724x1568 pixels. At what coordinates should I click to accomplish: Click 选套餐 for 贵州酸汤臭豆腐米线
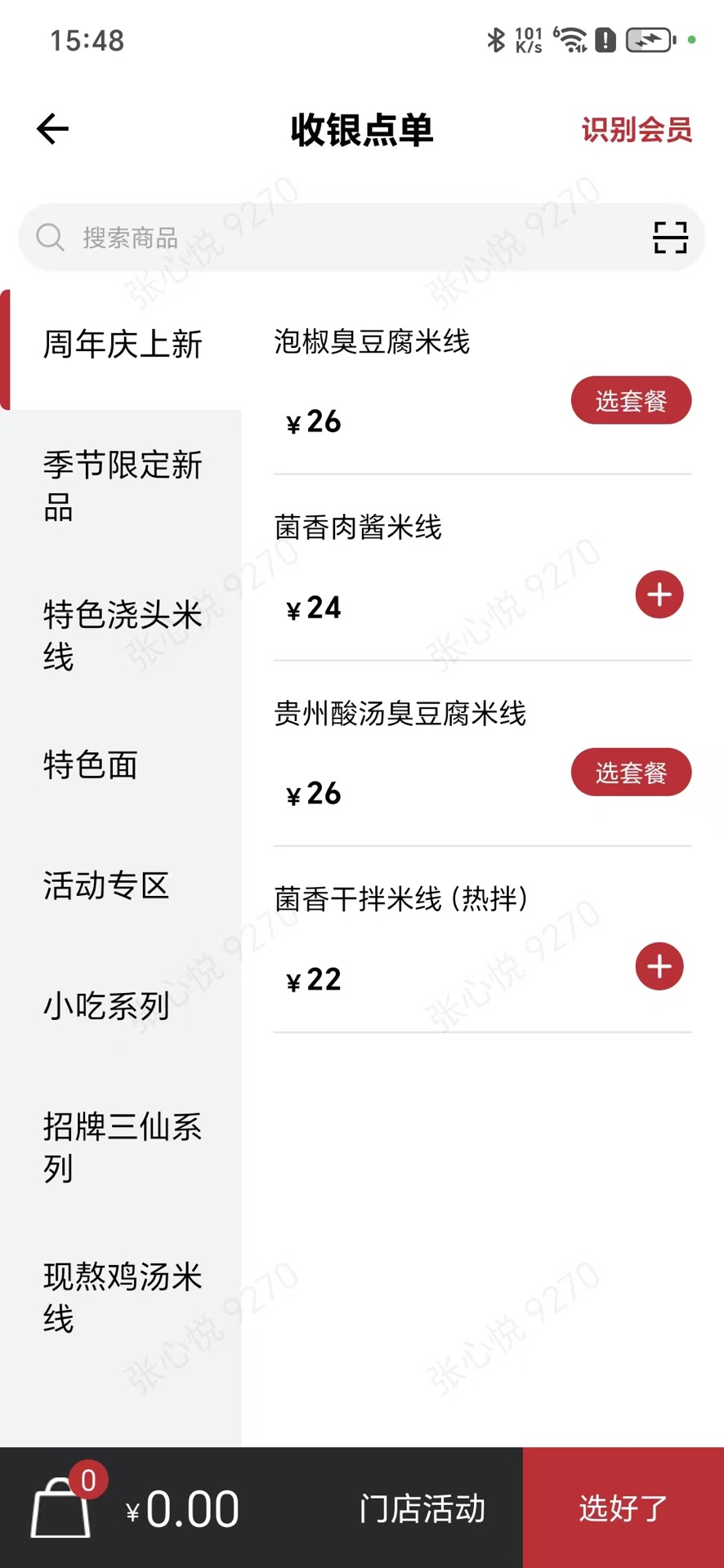click(x=631, y=772)
